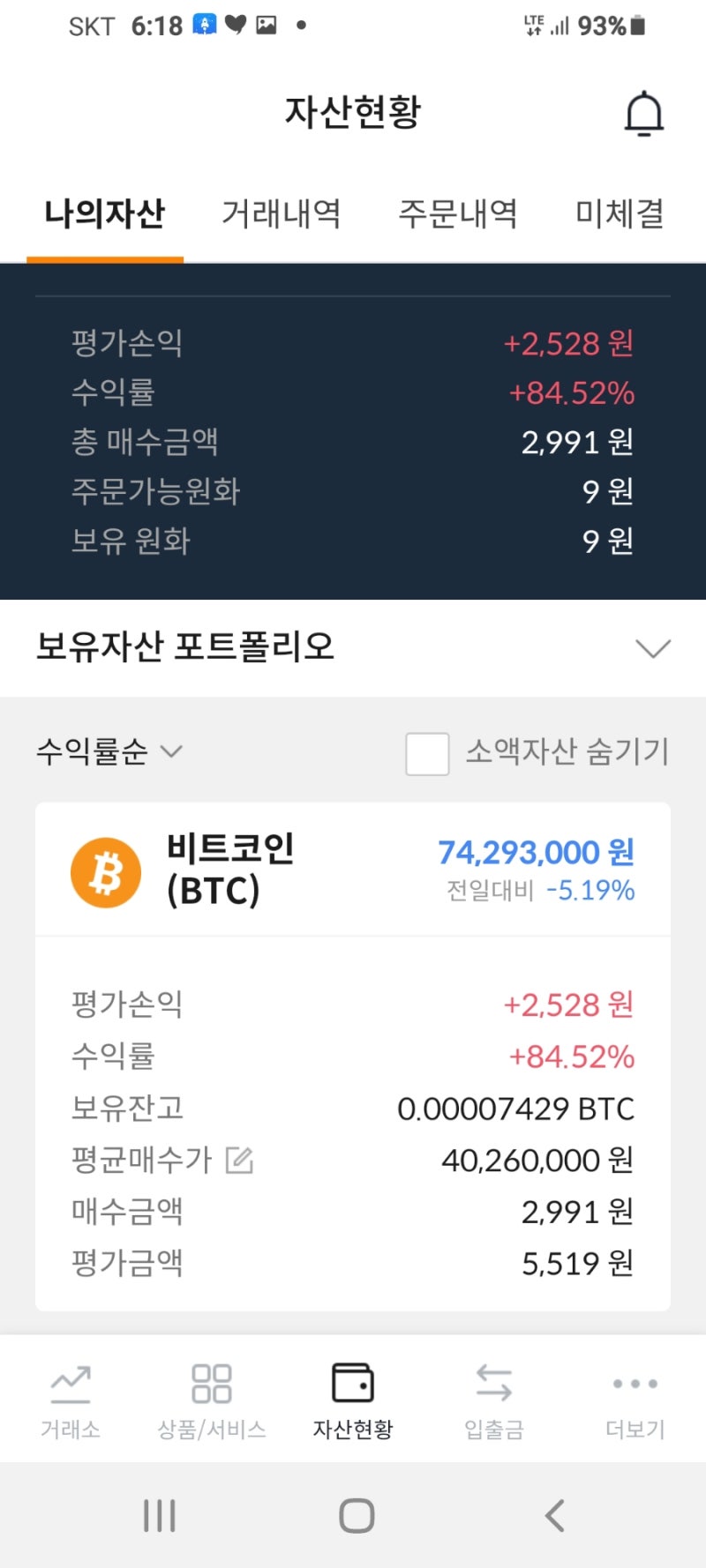Viewport: 706px width, 1568px height.
Task: Open notifications via the bell icon
Action: [643, 112]
